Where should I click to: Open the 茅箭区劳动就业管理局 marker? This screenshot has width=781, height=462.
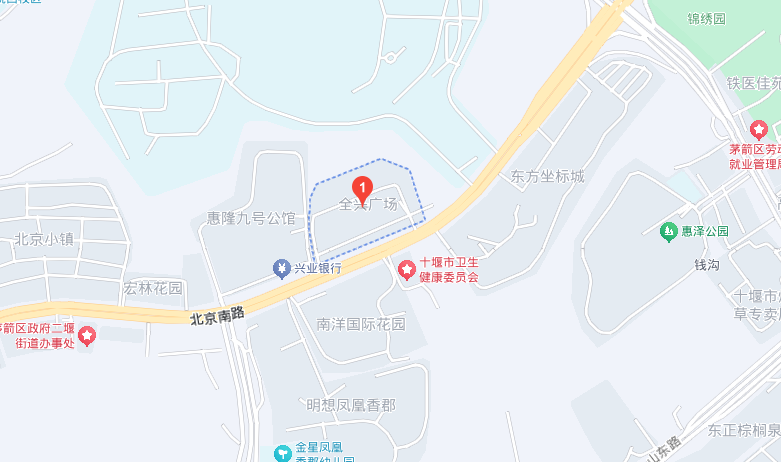pos(759,129)
